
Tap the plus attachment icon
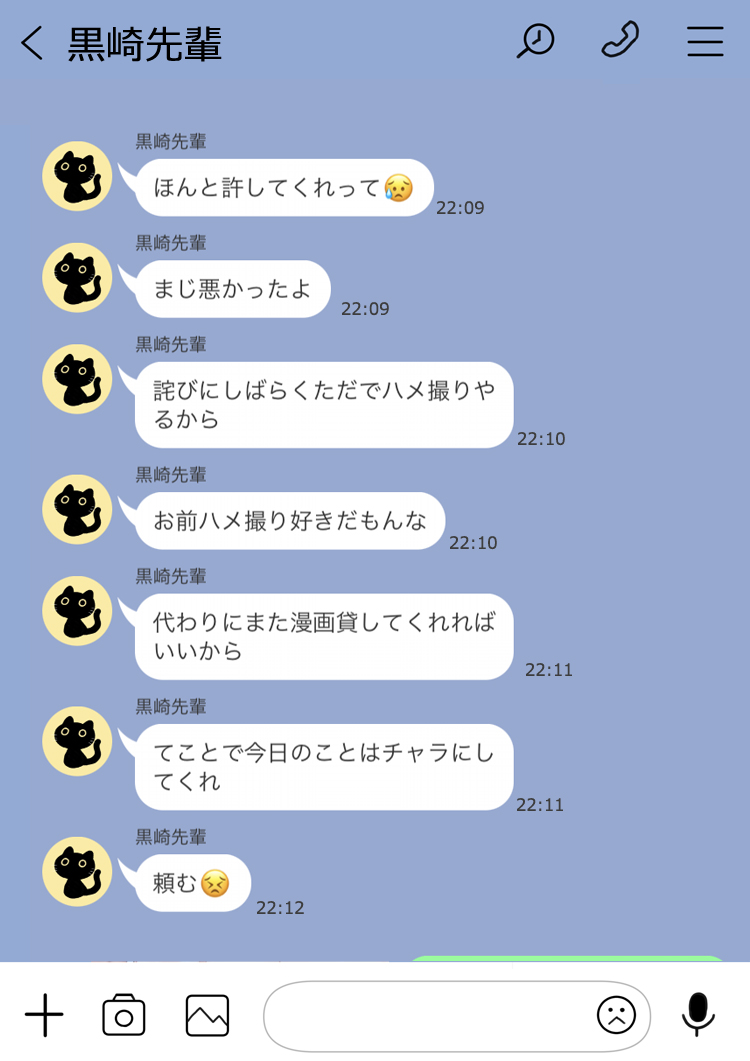point(44,1016)
